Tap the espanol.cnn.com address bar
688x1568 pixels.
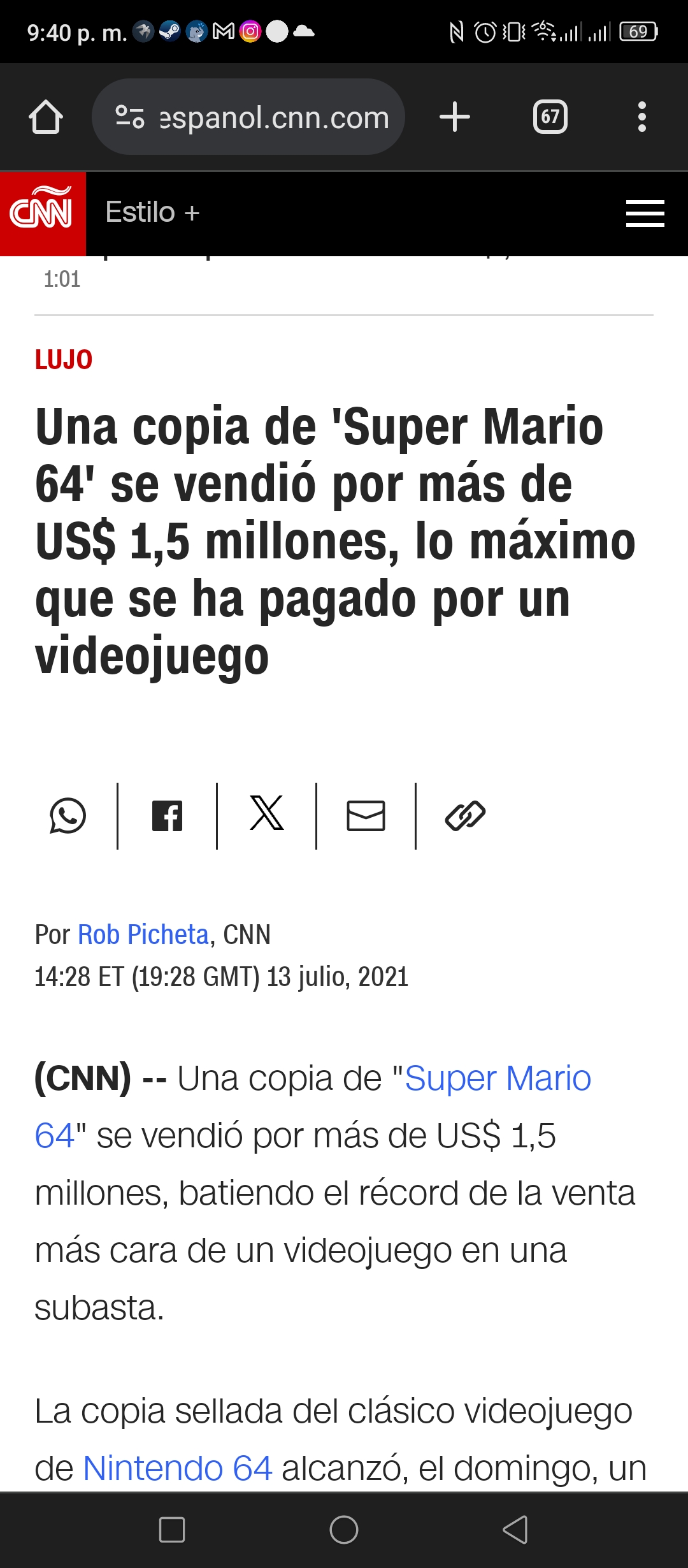coord(248,117)
